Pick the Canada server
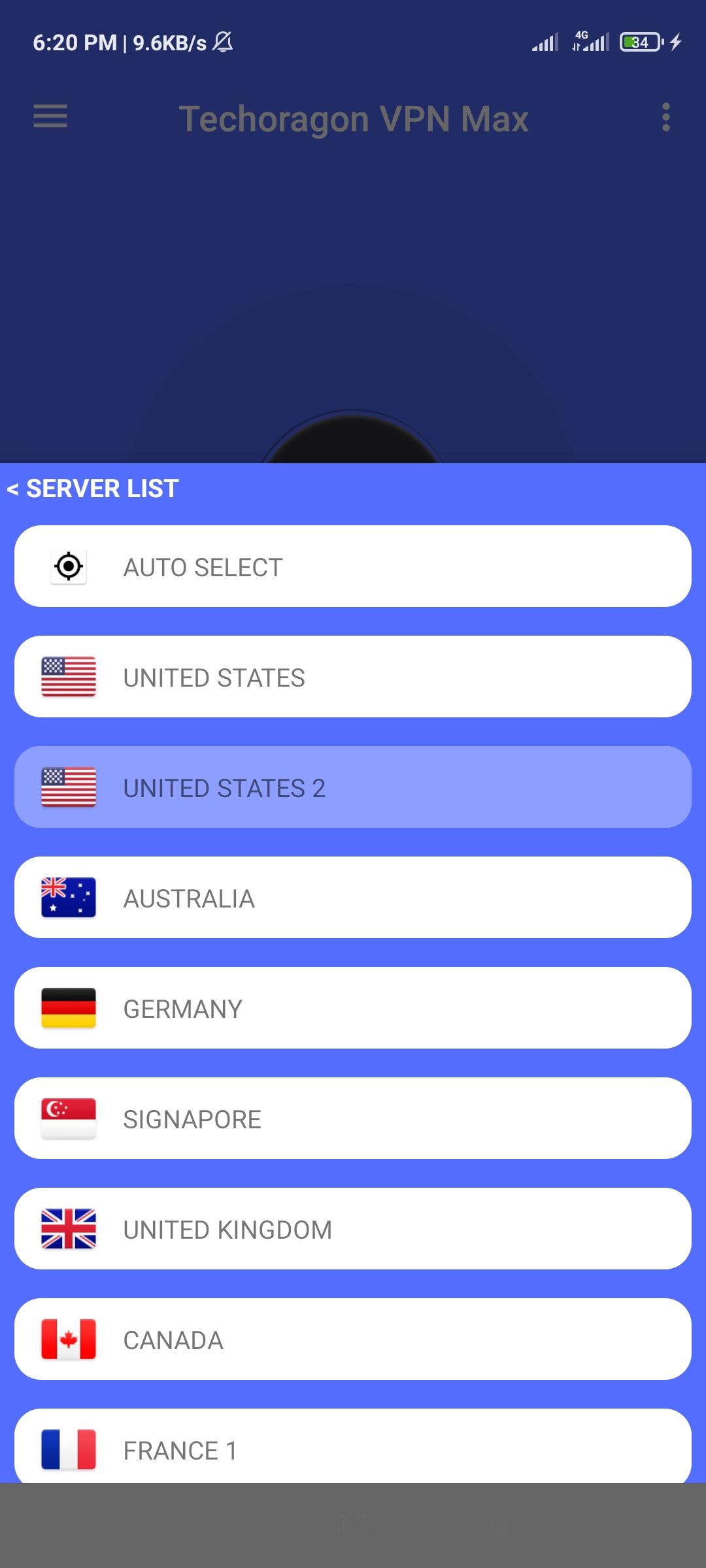 (x=353, y=1339)
